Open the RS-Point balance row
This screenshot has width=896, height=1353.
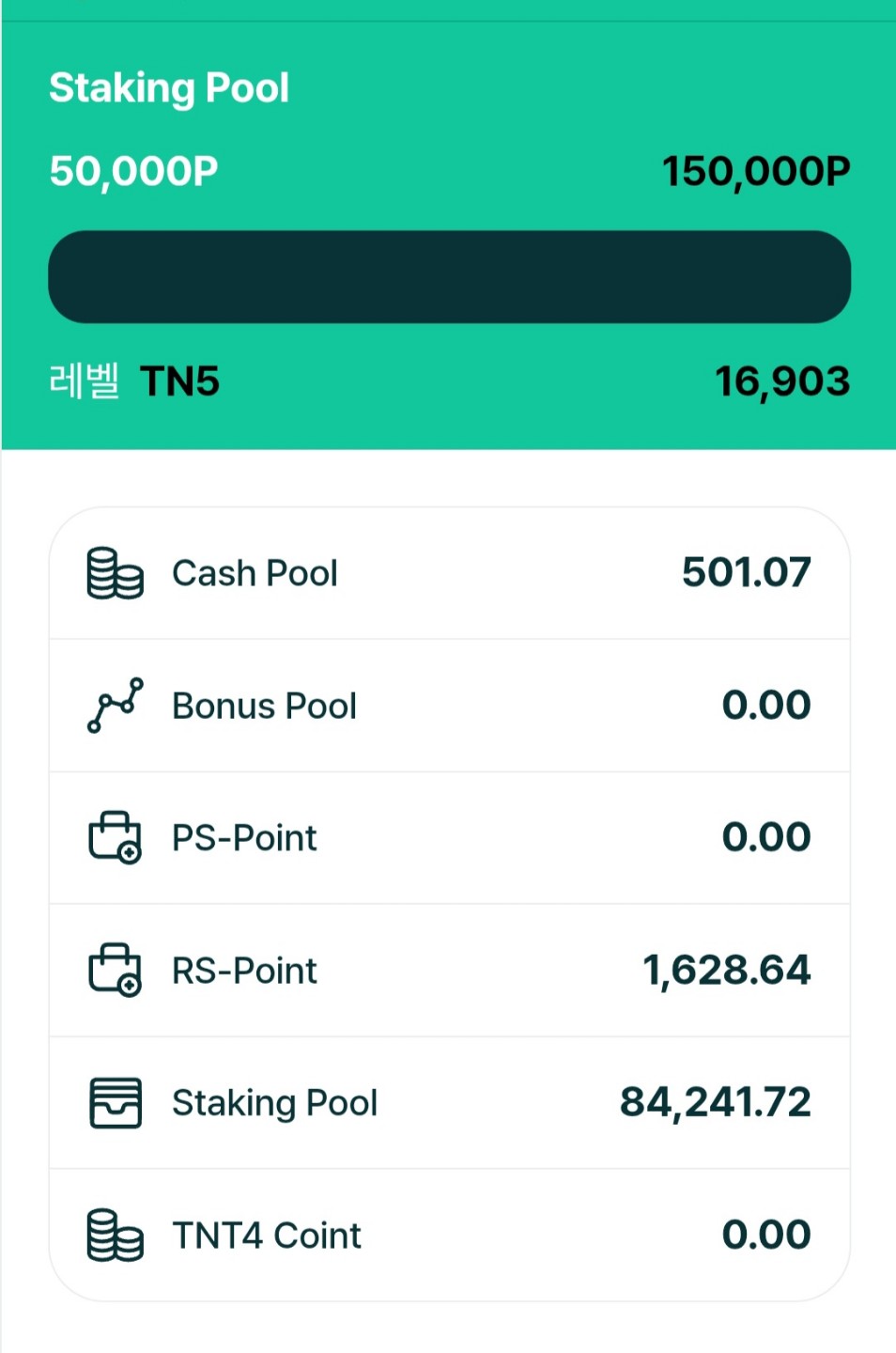point(449,971)
